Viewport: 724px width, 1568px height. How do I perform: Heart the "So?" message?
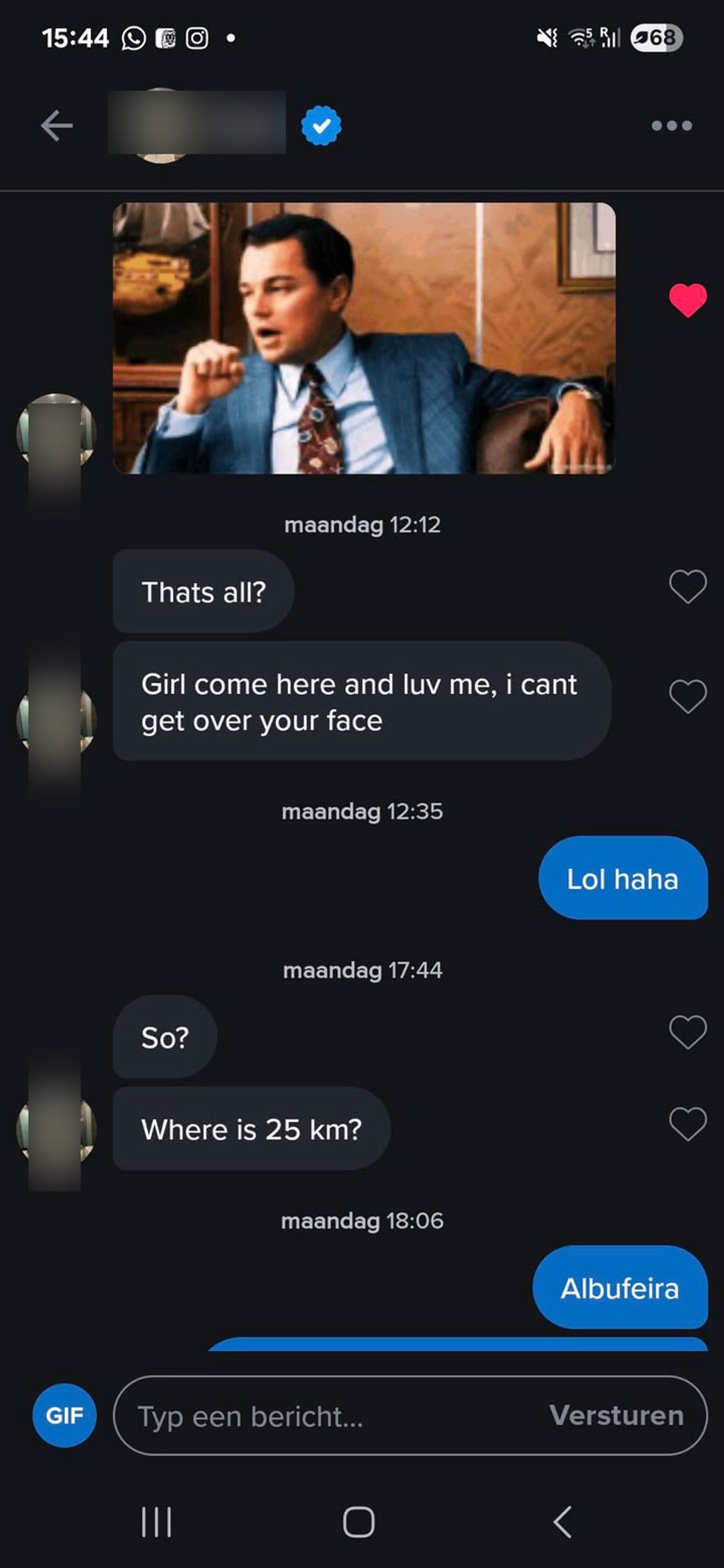[x=687, y=1032]
